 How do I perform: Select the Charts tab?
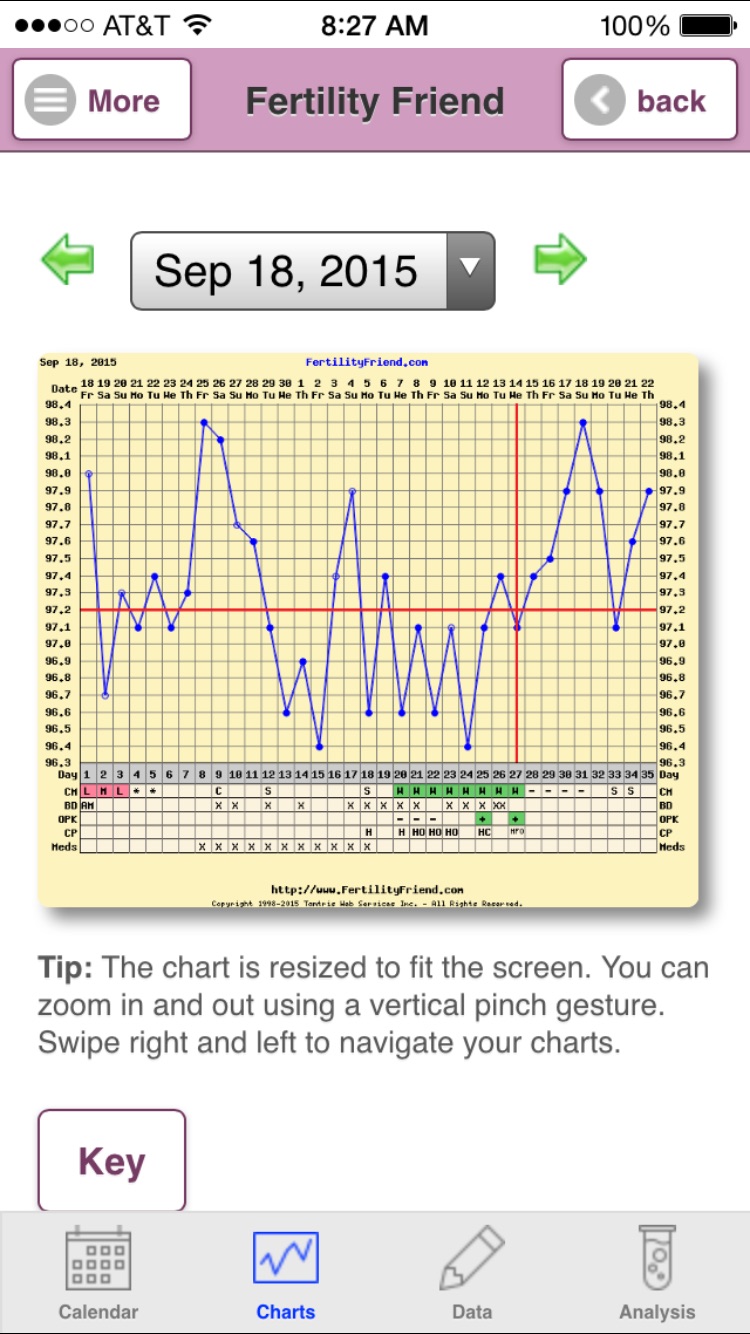pyautogui.click(x=285, y=1273)
